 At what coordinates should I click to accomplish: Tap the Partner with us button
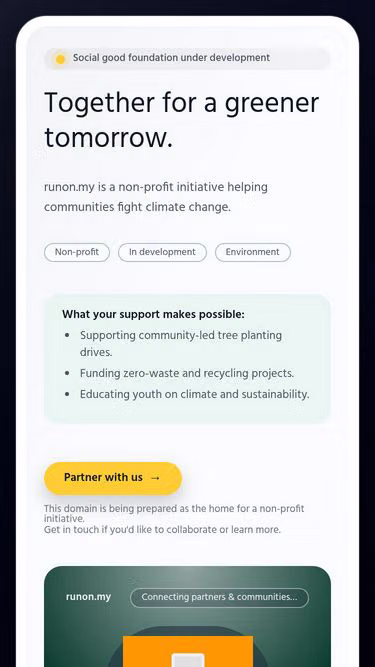pos(113,478)
